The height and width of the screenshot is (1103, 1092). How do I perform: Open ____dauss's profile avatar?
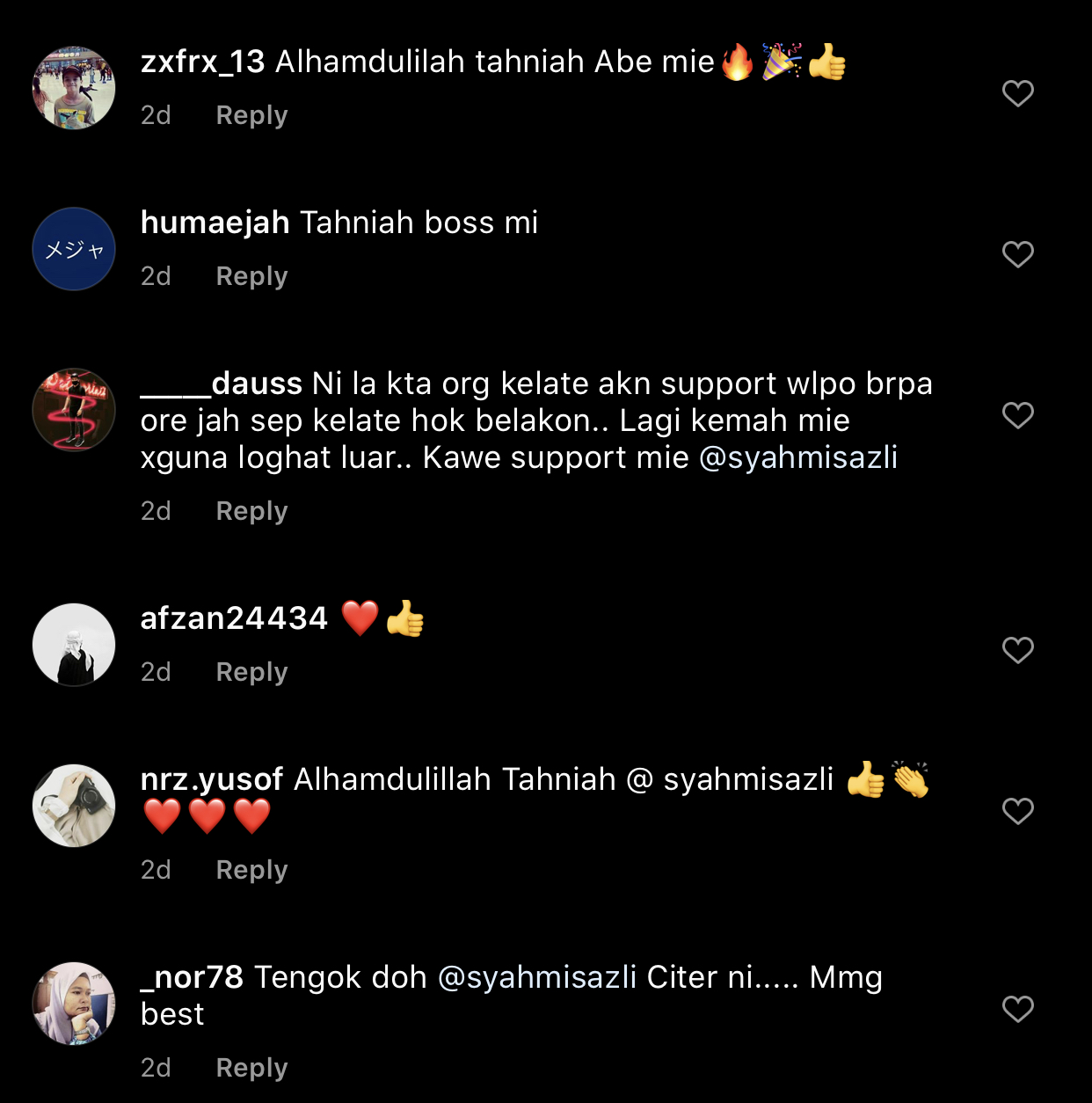[x=74, y=410]
